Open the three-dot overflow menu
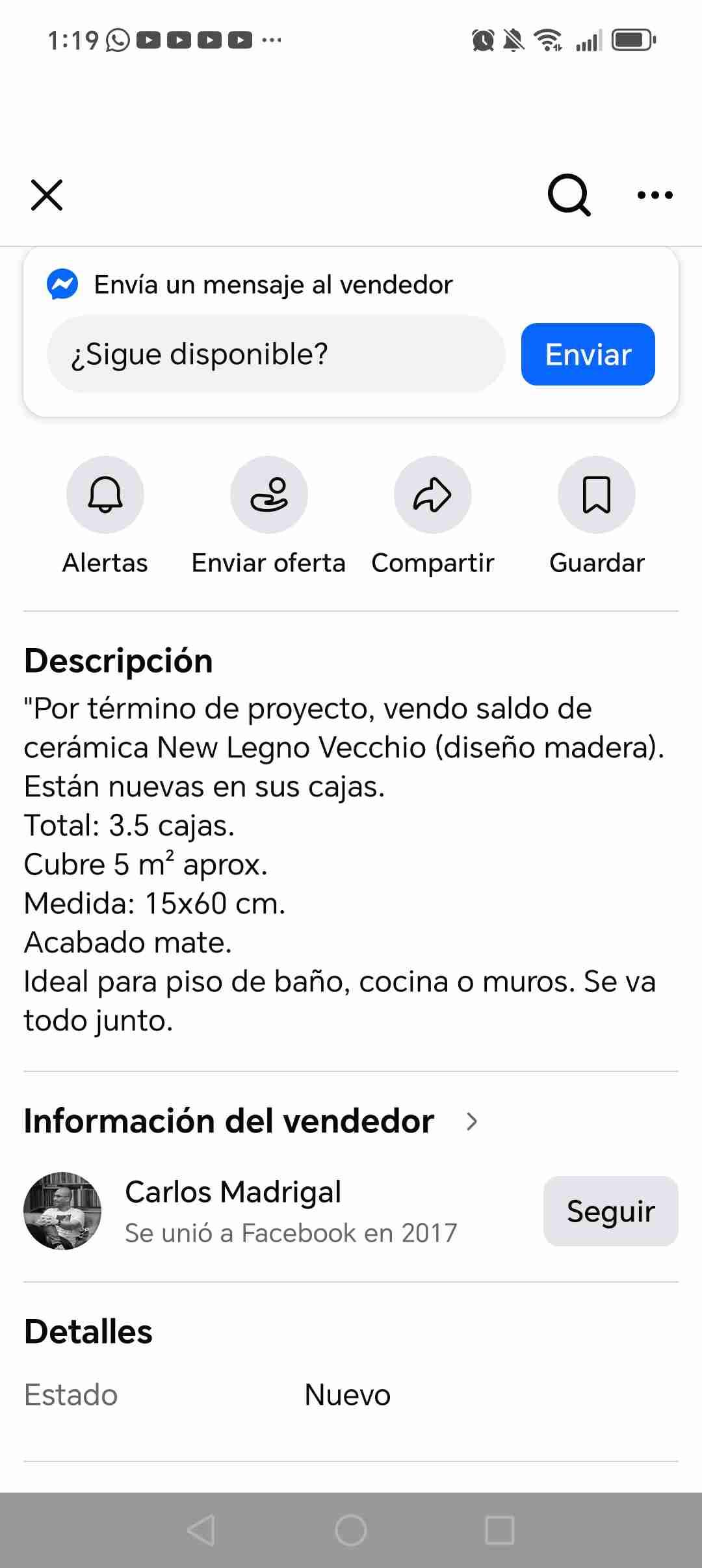This screenshot has height=1568, width=702. pyautogui.click(x=655, y=195)
